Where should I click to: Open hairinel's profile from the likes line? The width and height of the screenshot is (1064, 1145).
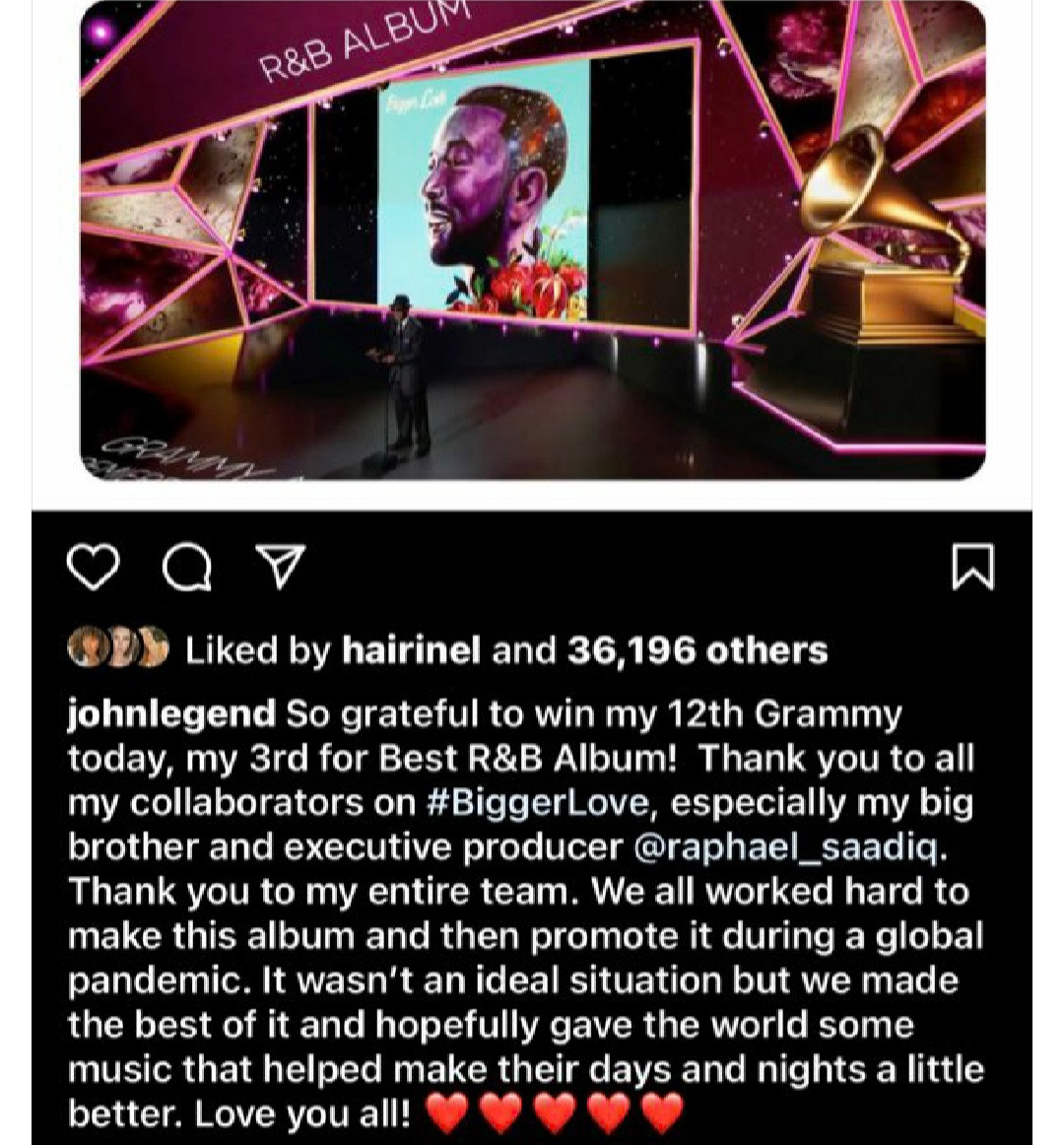(x=411, y=650)
